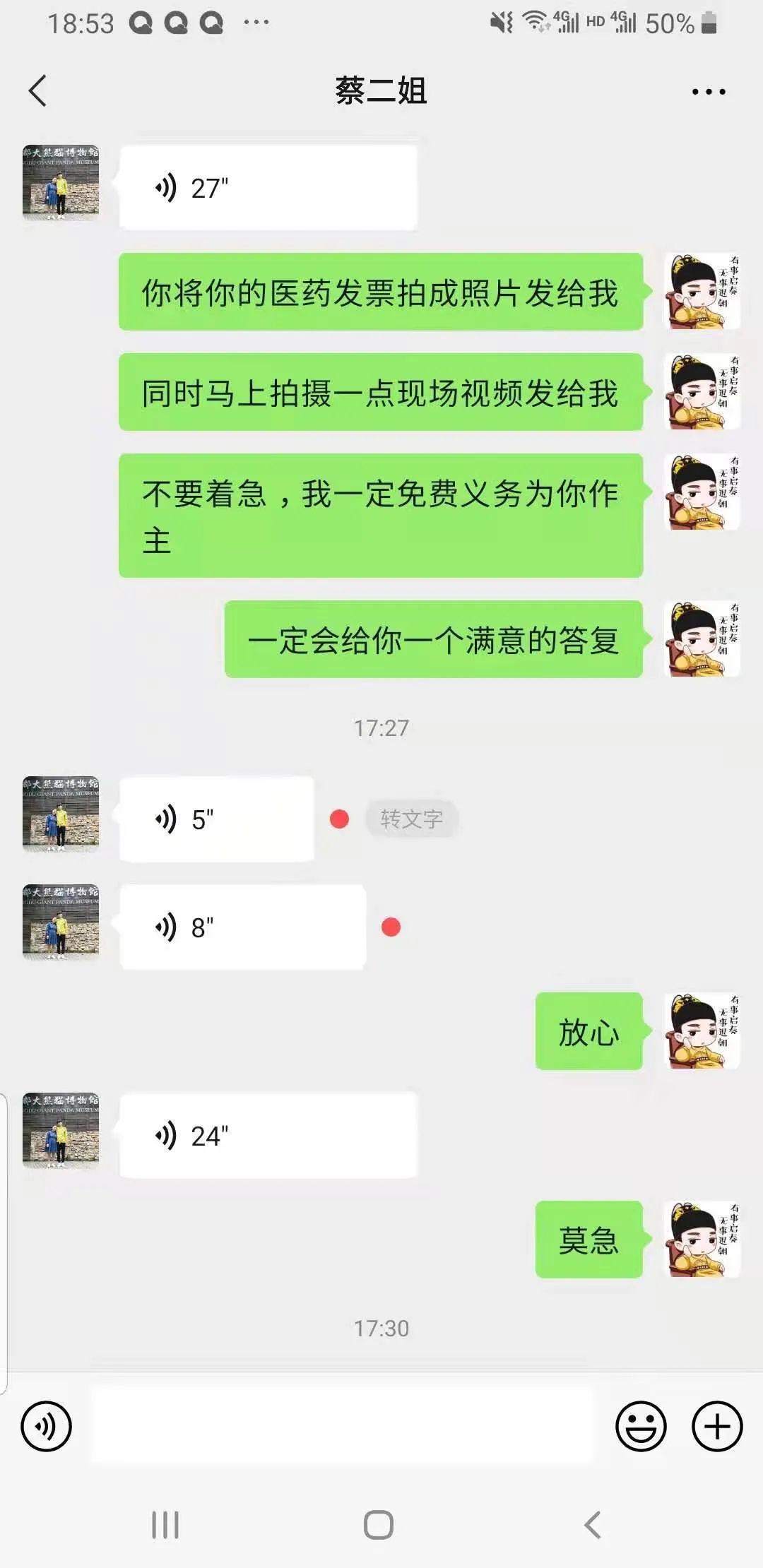
Task: Open the system recent apps button
Action: point(165,1525)
